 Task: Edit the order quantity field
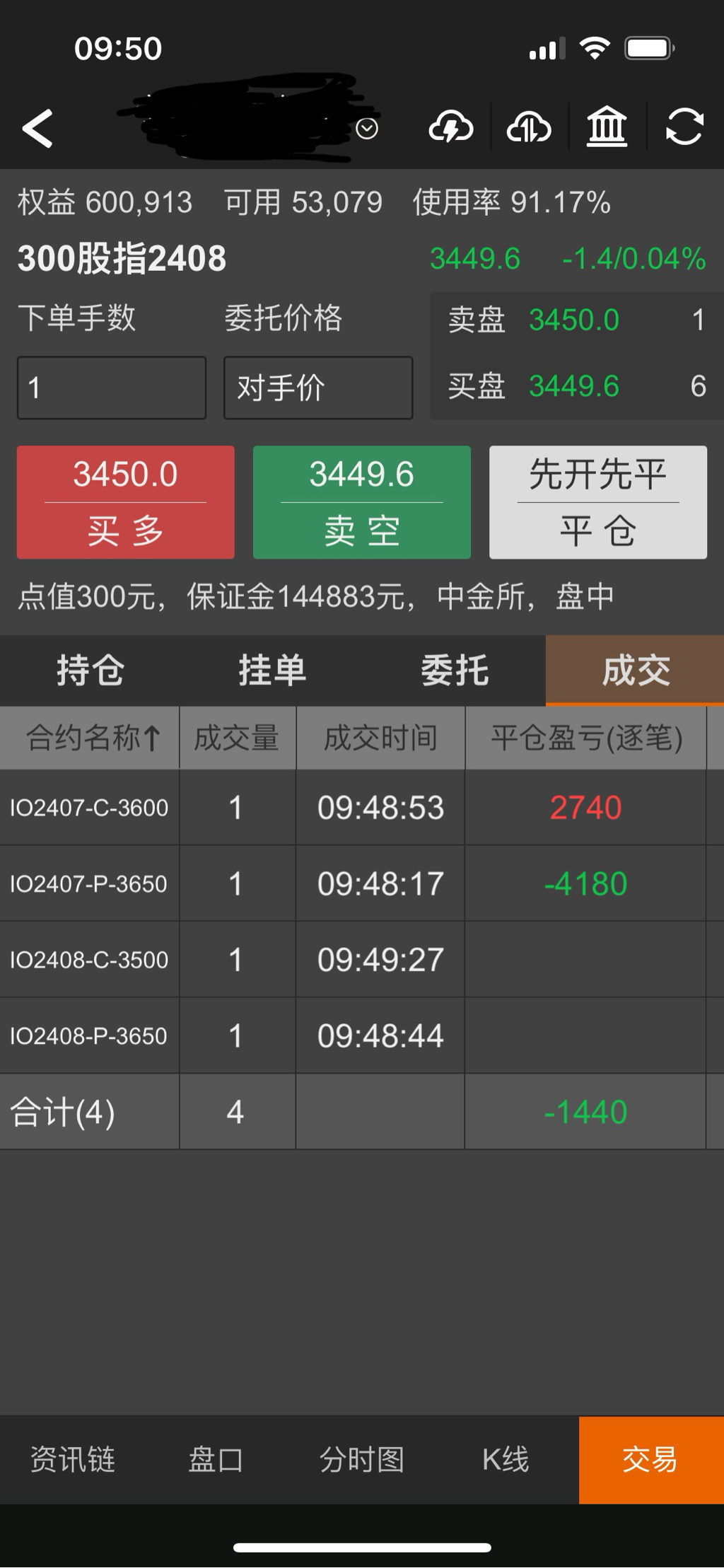click(x=112, y=388)
